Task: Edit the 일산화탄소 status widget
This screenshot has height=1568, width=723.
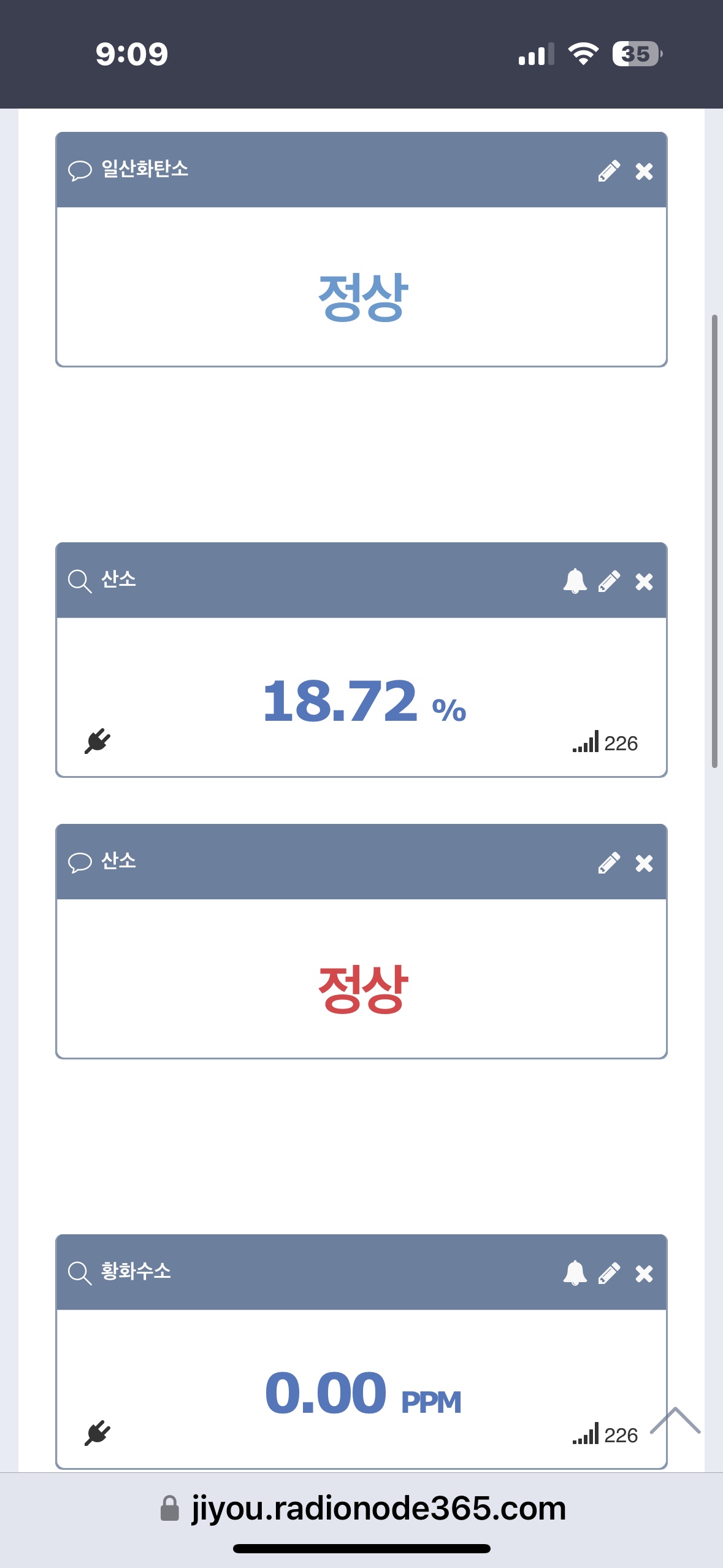Action: coord(609,171)
